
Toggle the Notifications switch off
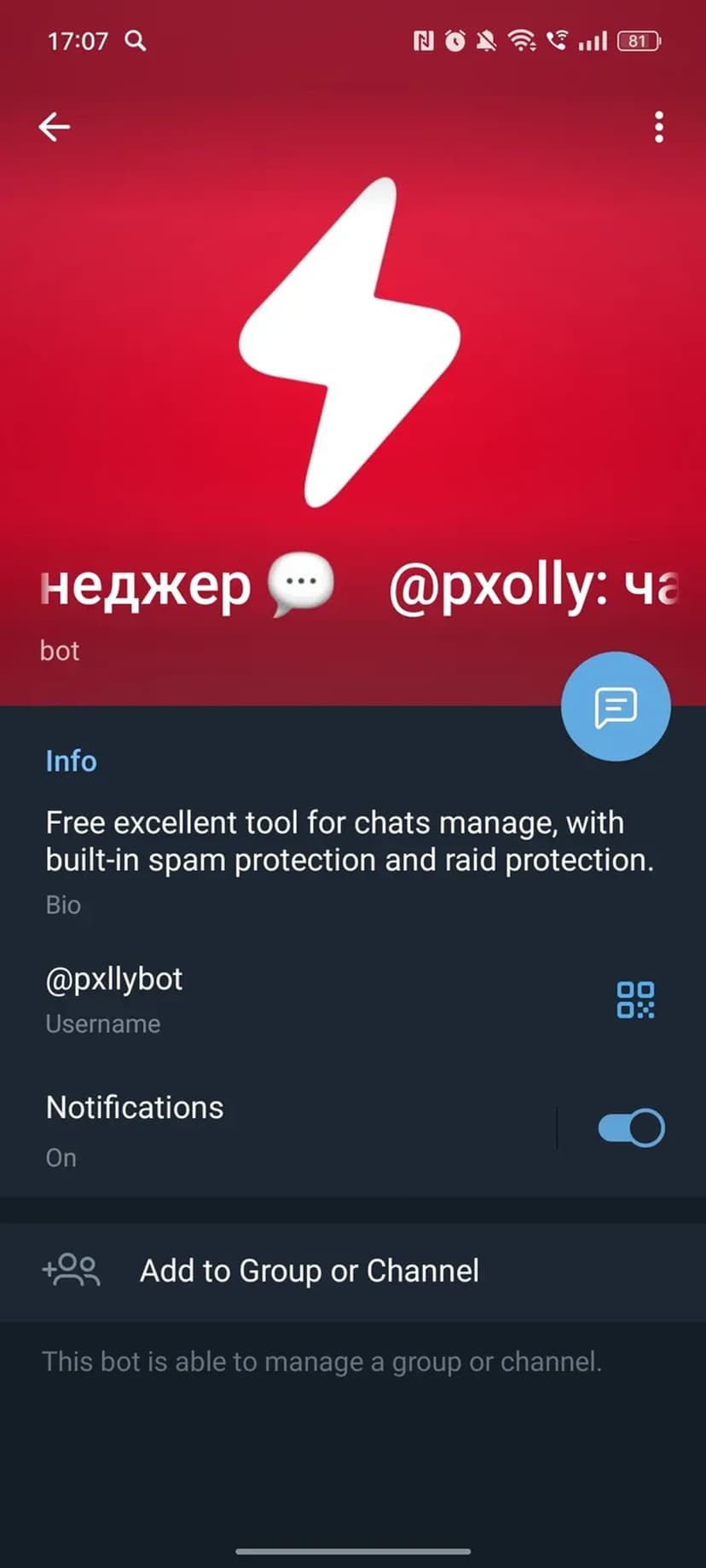631,1128
